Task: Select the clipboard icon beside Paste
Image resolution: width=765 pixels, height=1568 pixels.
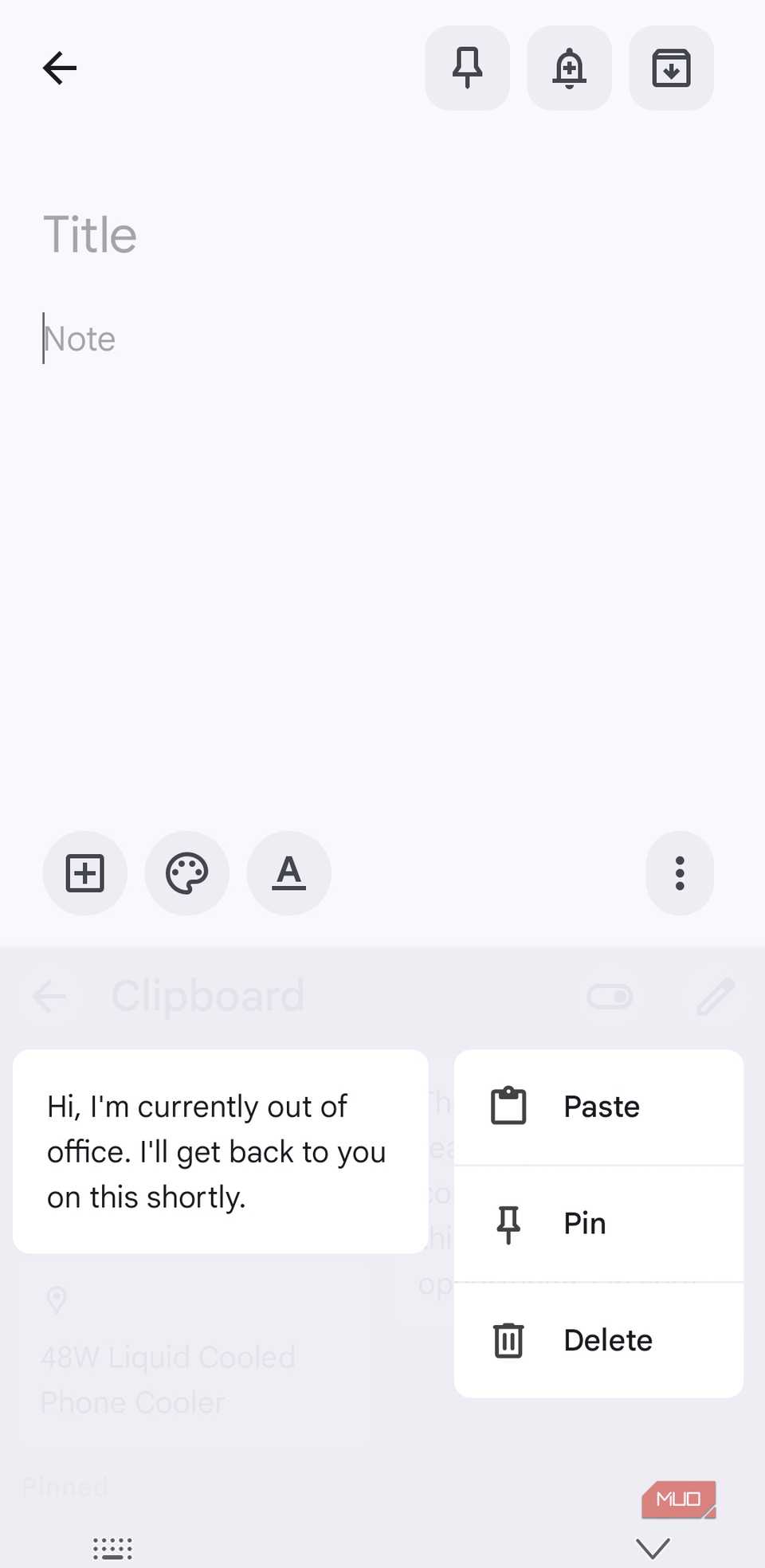Action: (508, 1106)
